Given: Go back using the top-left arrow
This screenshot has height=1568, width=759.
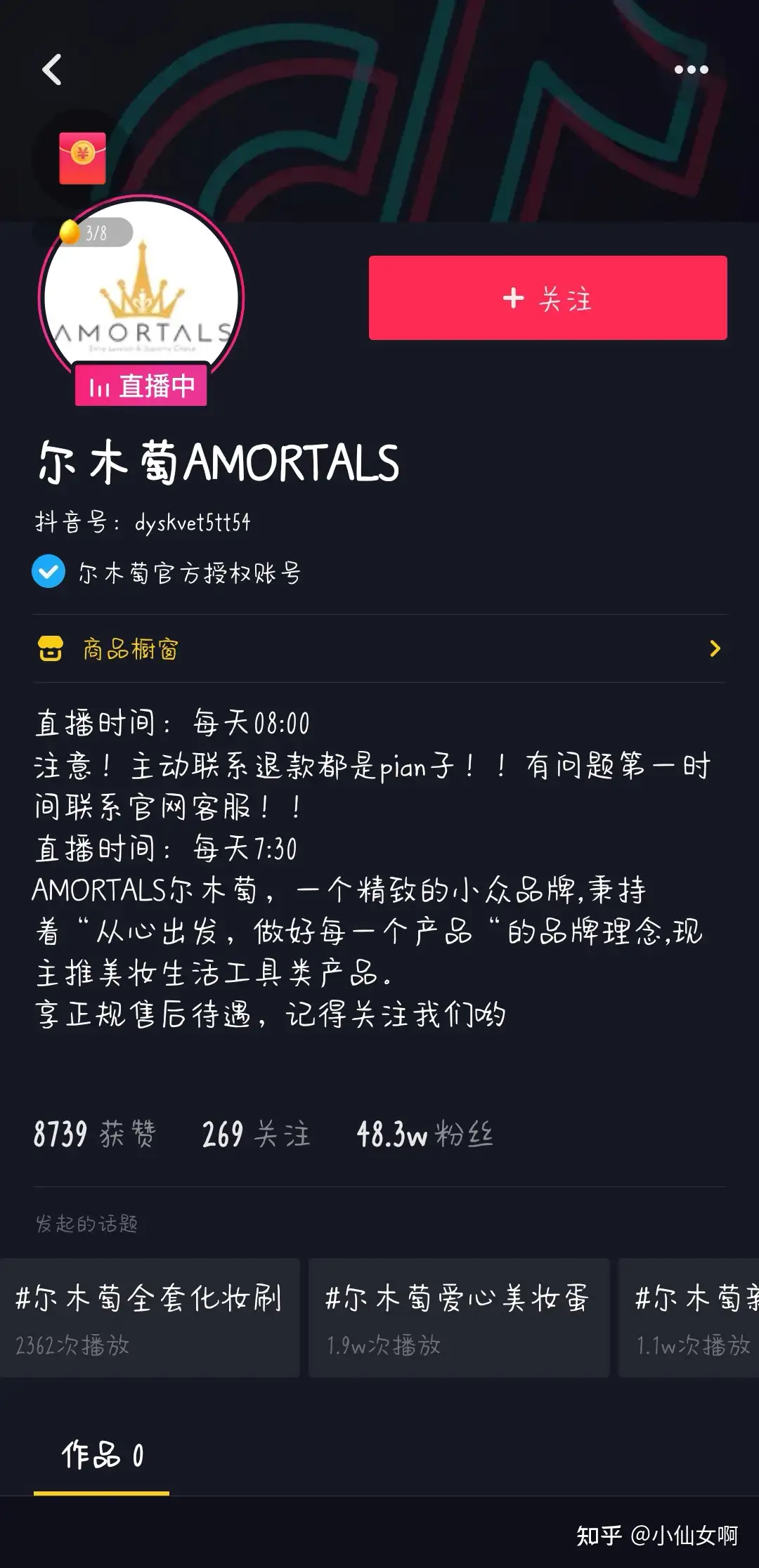Looking at the screenshot, I should tap(52, 70).
